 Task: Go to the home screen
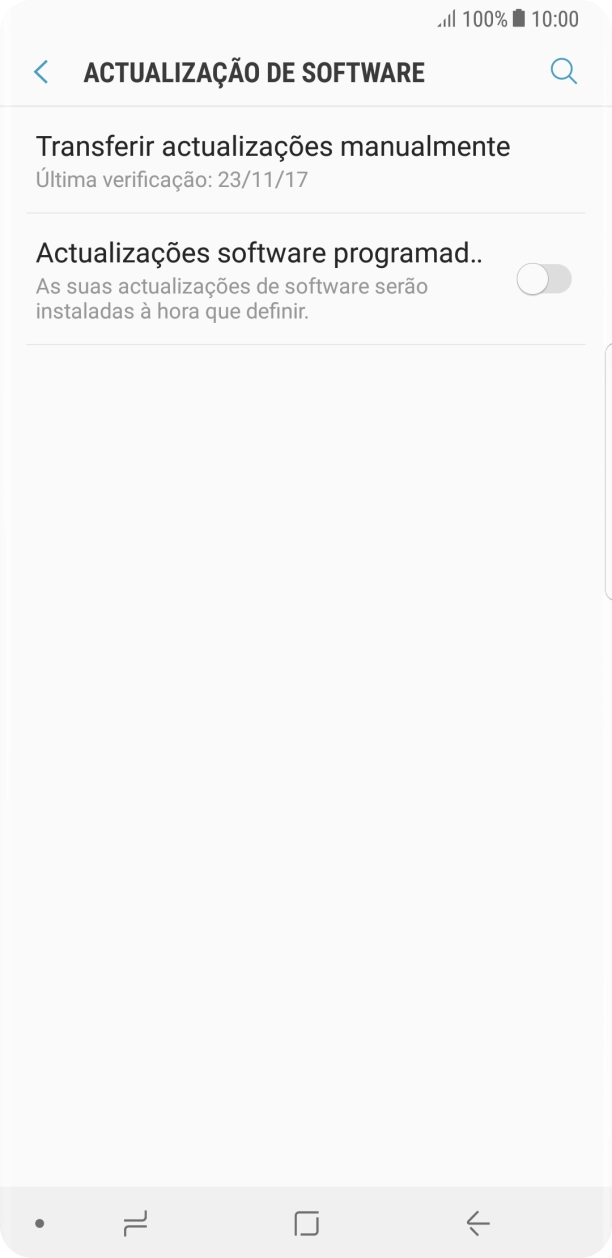[x=306, y=1222]
